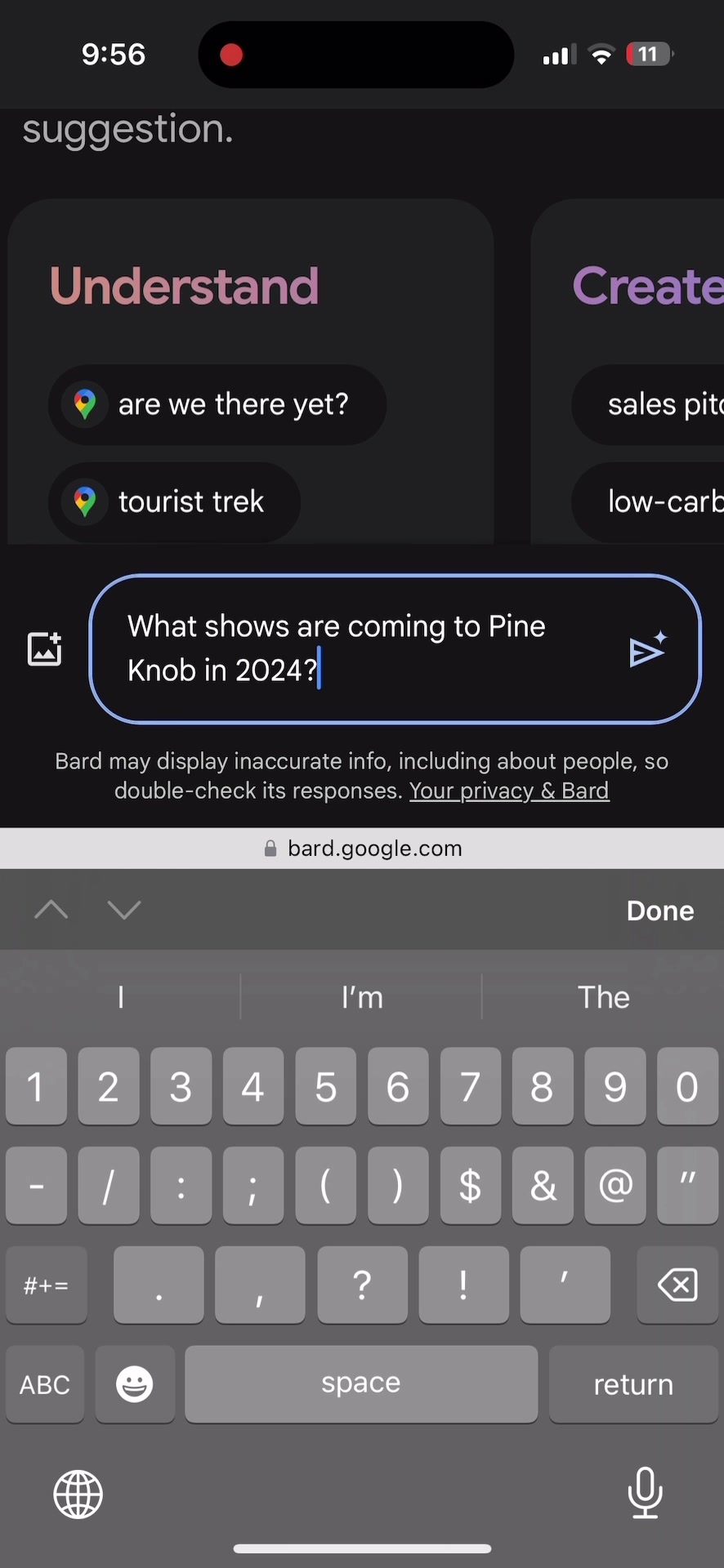Tap the bard.google.com address bar

tap(362, 849)
